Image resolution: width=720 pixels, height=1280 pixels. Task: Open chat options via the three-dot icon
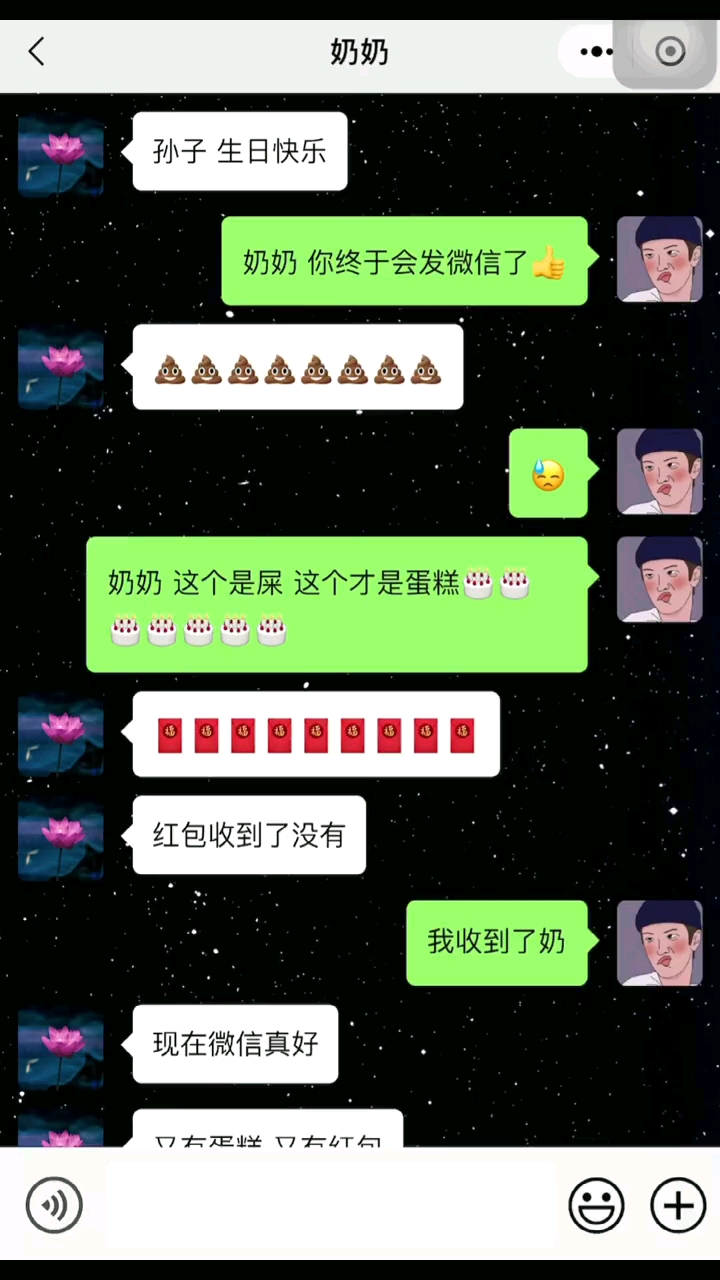pos(595,51)
